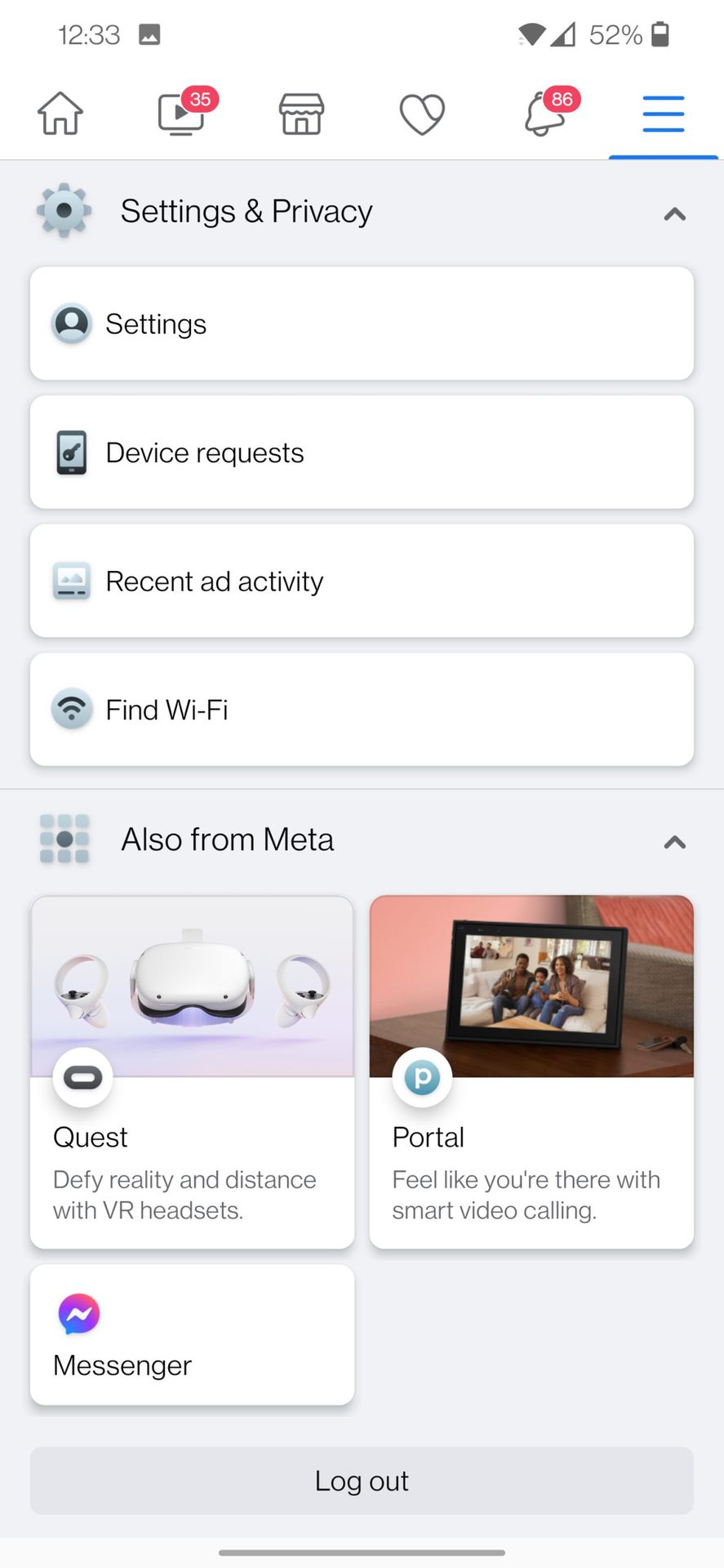Open Device requests

[x=362, y=452]
